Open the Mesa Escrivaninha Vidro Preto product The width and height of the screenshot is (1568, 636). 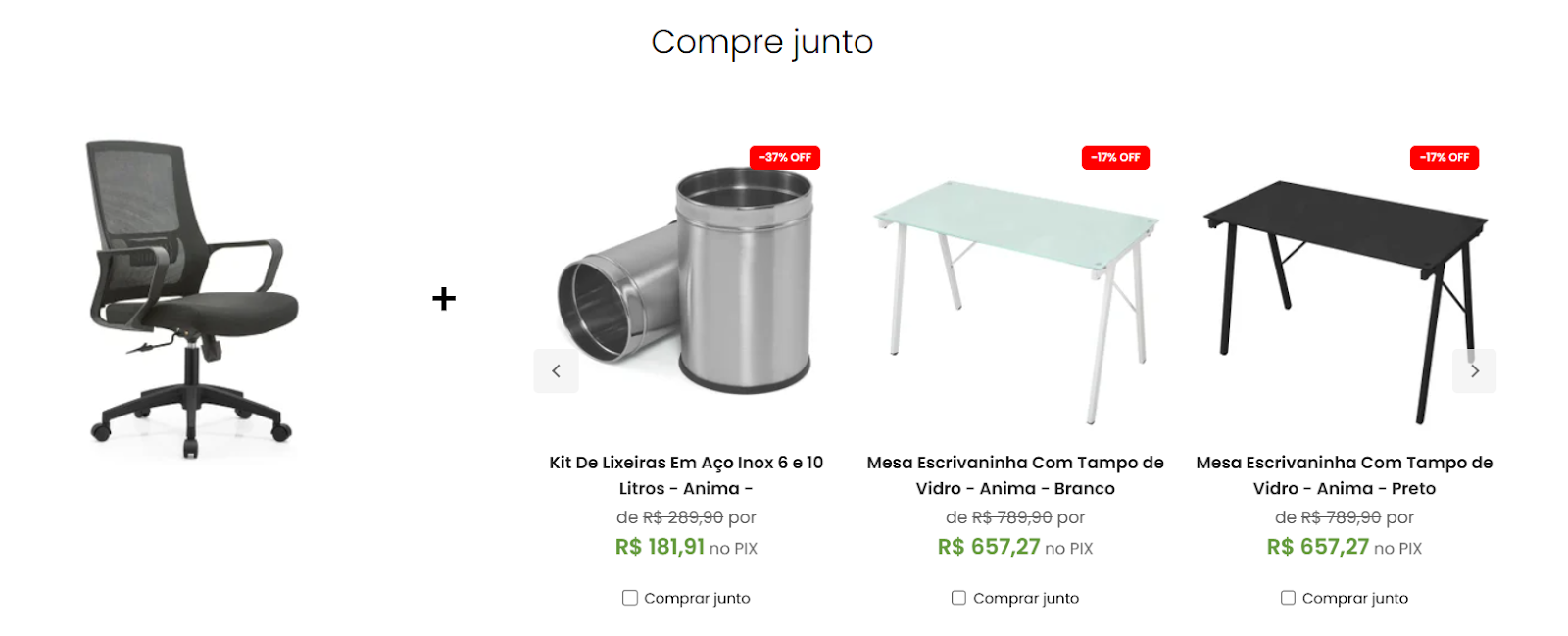[x=1344, y=475]
